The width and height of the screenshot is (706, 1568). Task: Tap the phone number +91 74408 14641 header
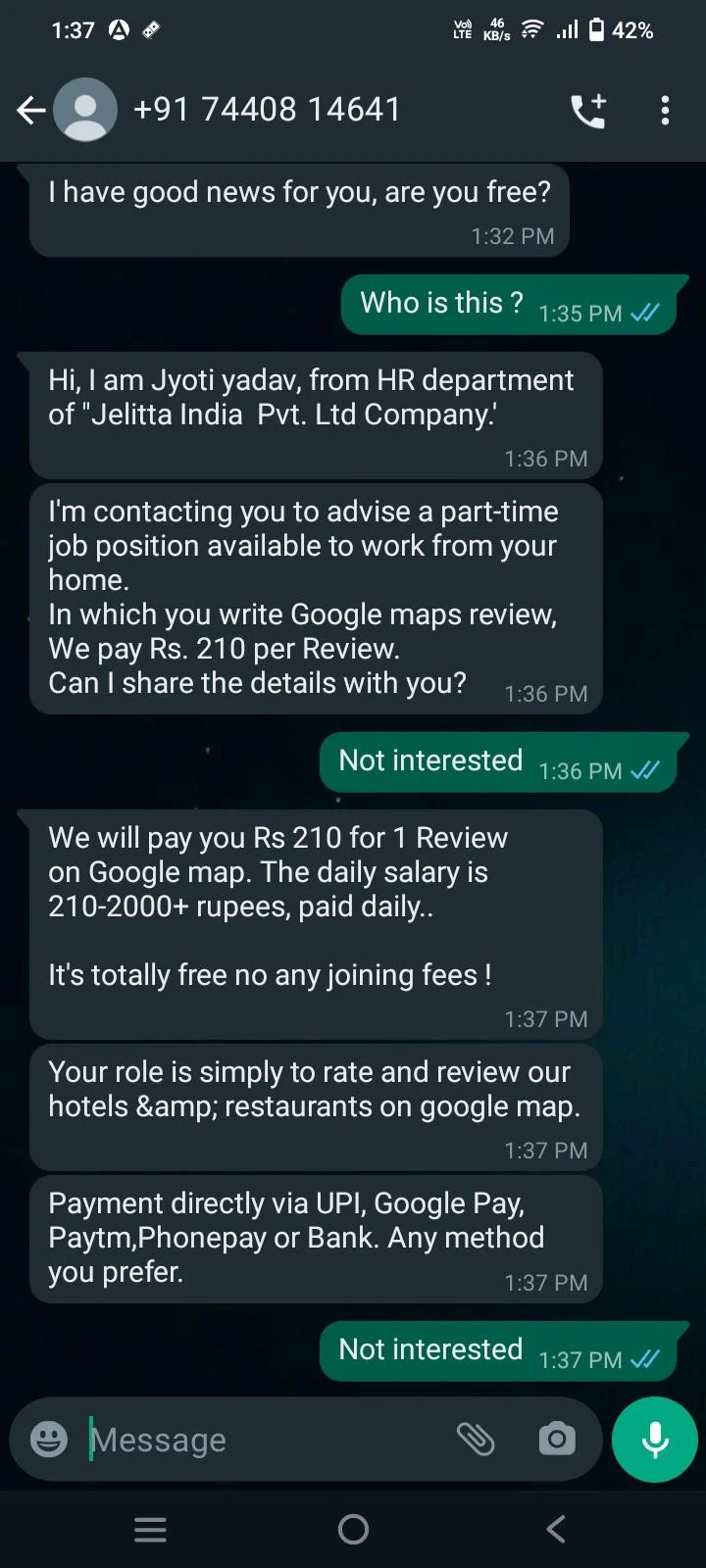pos(268,110)
